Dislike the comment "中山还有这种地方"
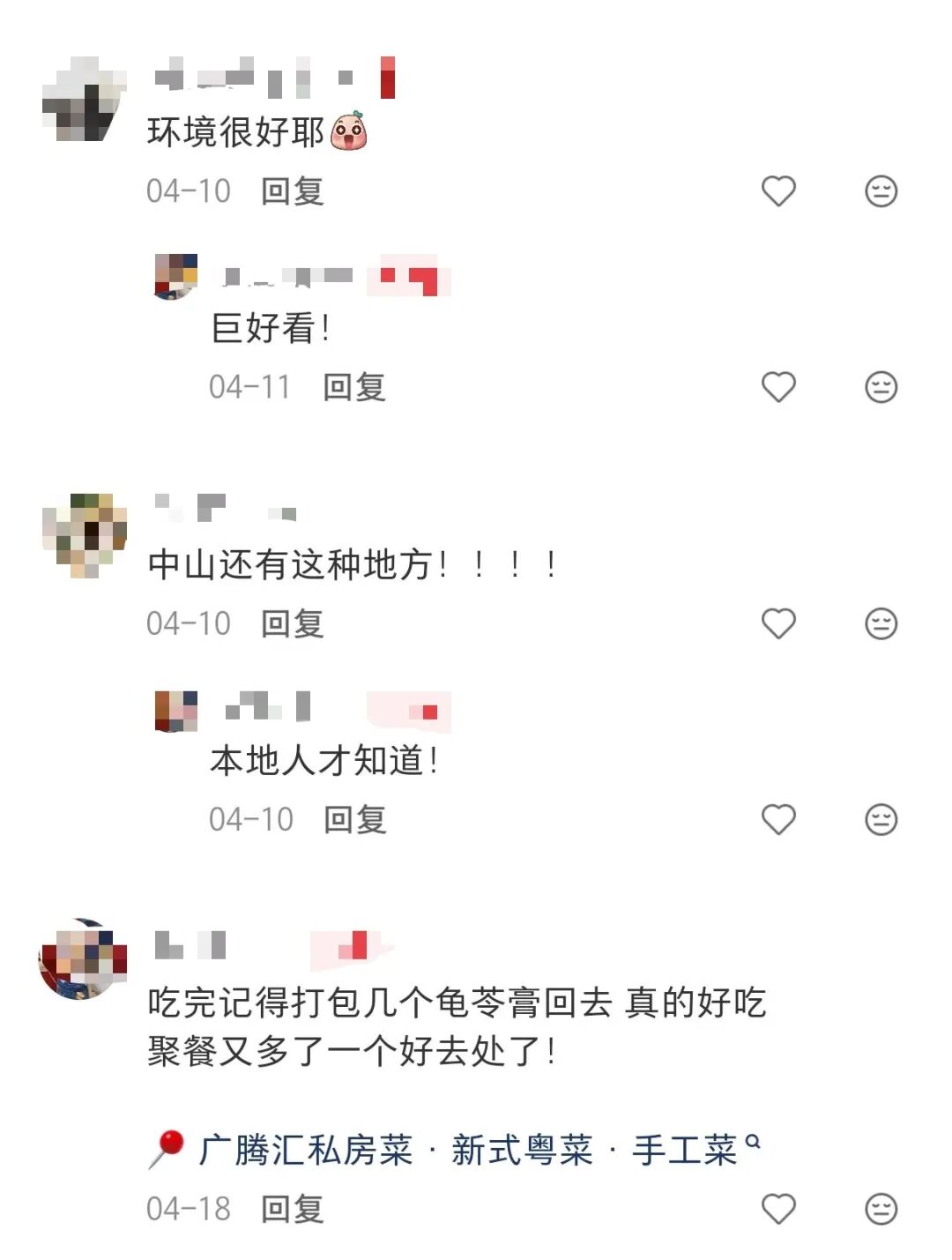The width and height of the screenshot is (952, 1260). tap(881, 624)
